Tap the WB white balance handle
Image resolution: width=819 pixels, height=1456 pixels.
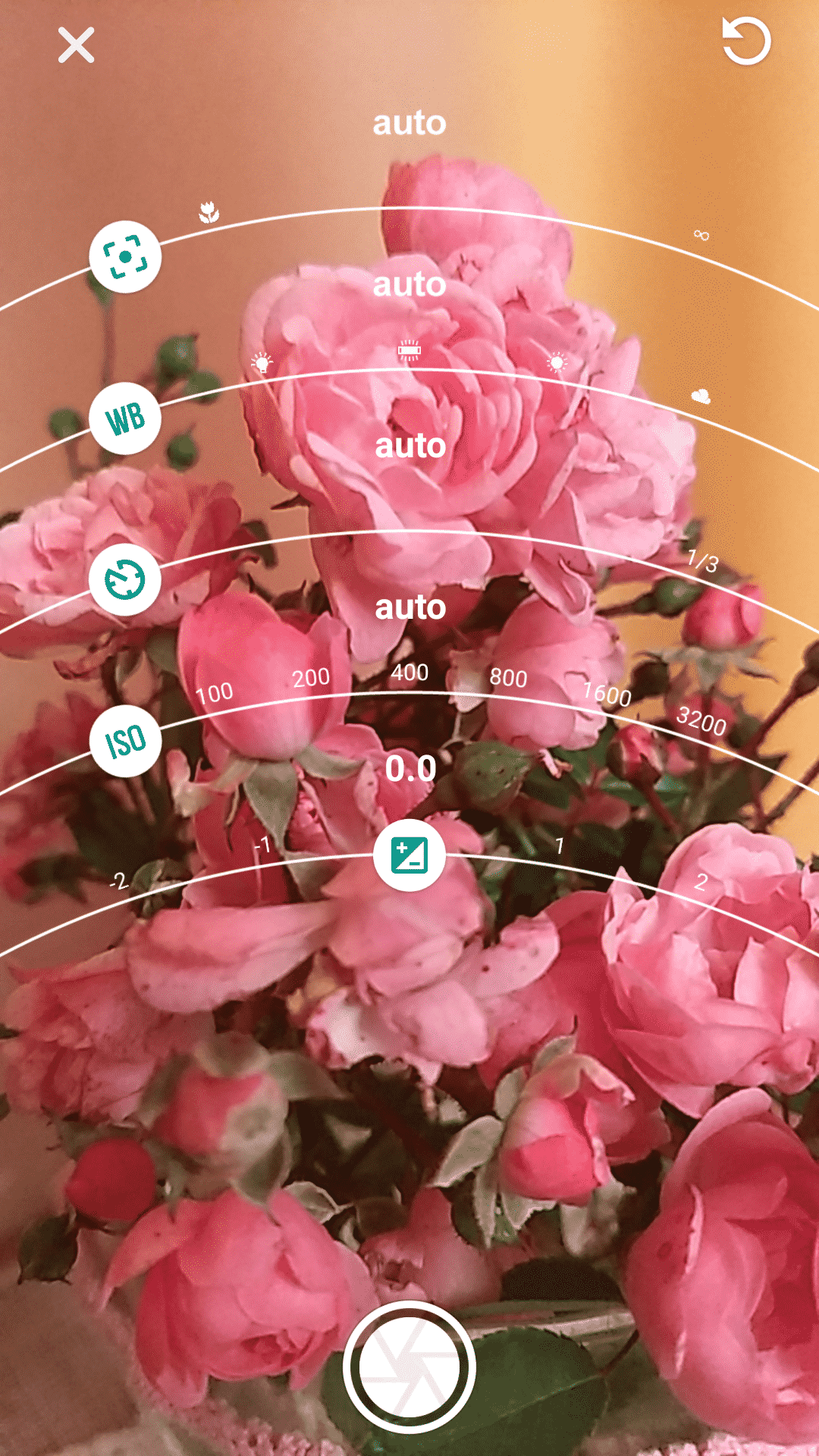(125, 419)
